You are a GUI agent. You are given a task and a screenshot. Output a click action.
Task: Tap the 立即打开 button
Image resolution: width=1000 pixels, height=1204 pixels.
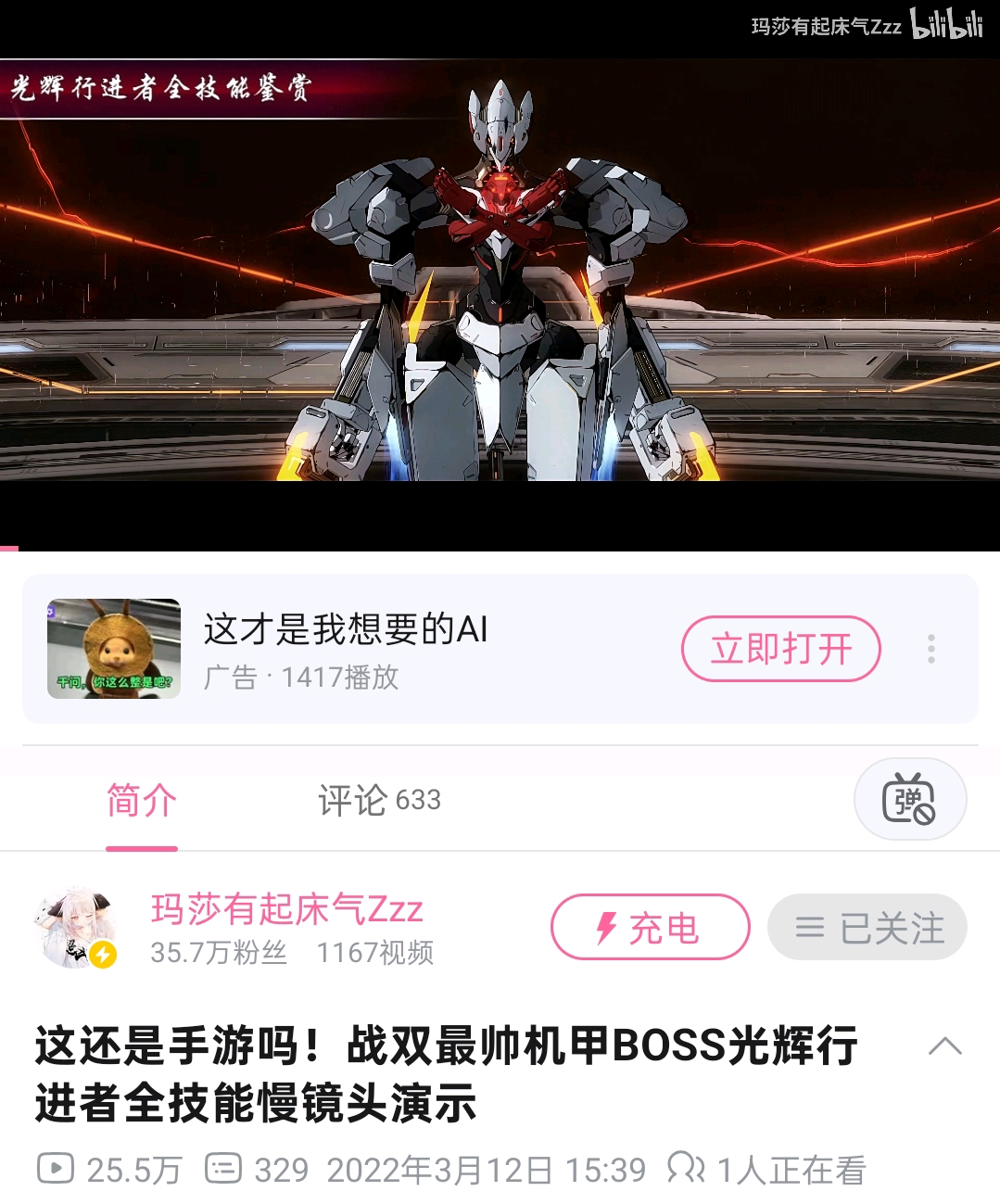(x=780, y=649)
